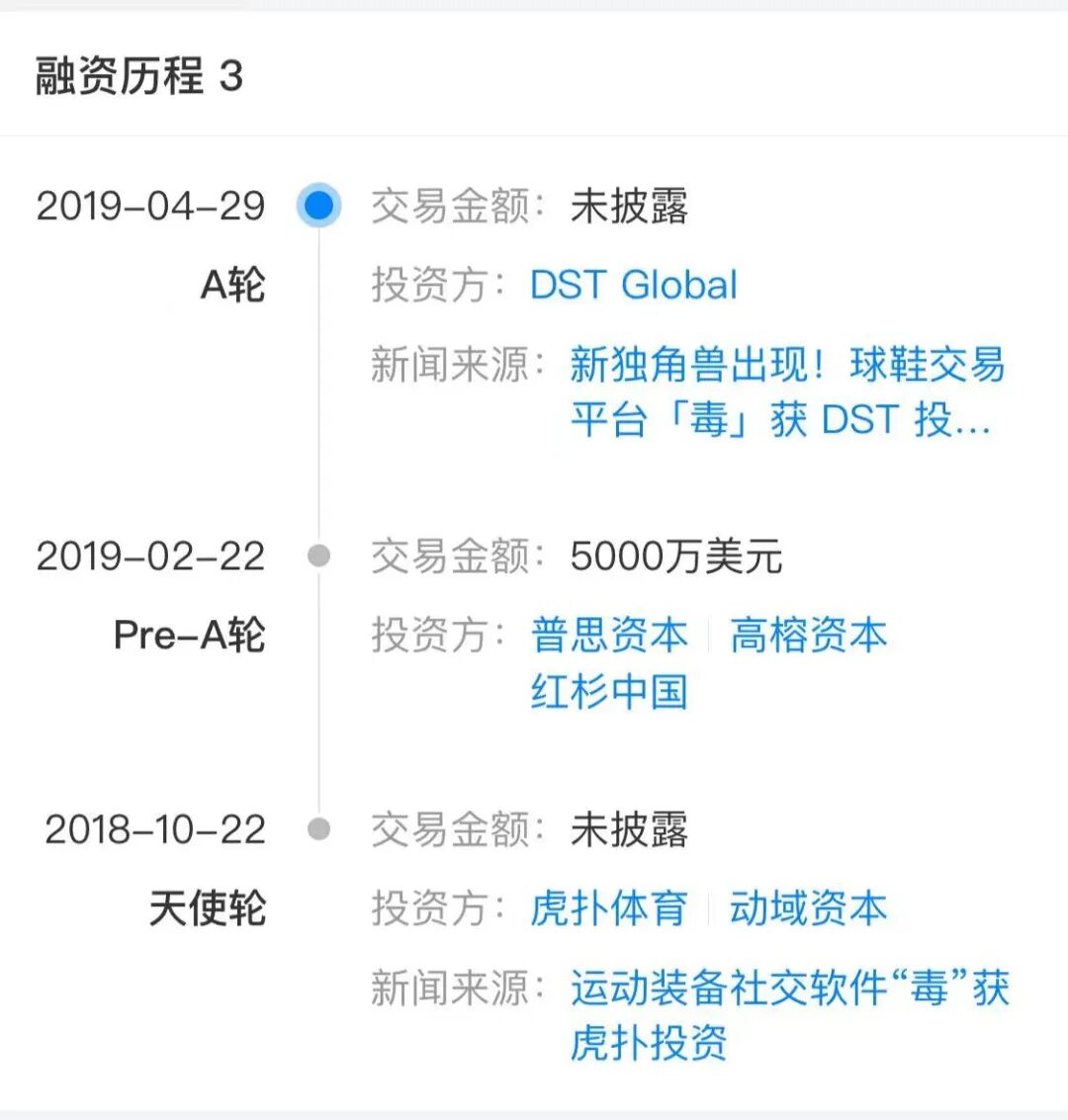The image size is (1068, 1120).
Task: View investor 虎扑体育
Action: coord(608,908)
